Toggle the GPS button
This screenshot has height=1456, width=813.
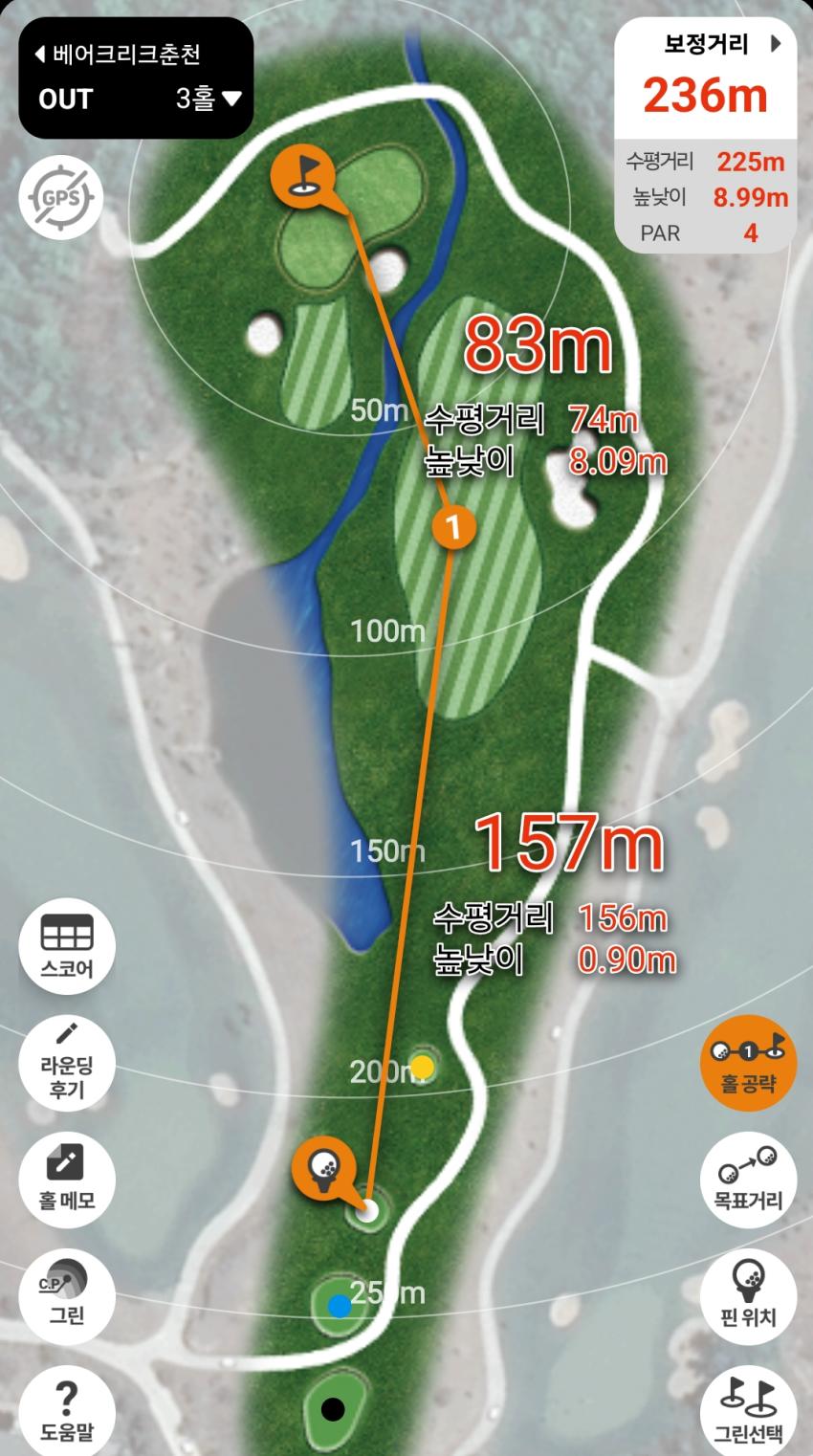[61, 199]
